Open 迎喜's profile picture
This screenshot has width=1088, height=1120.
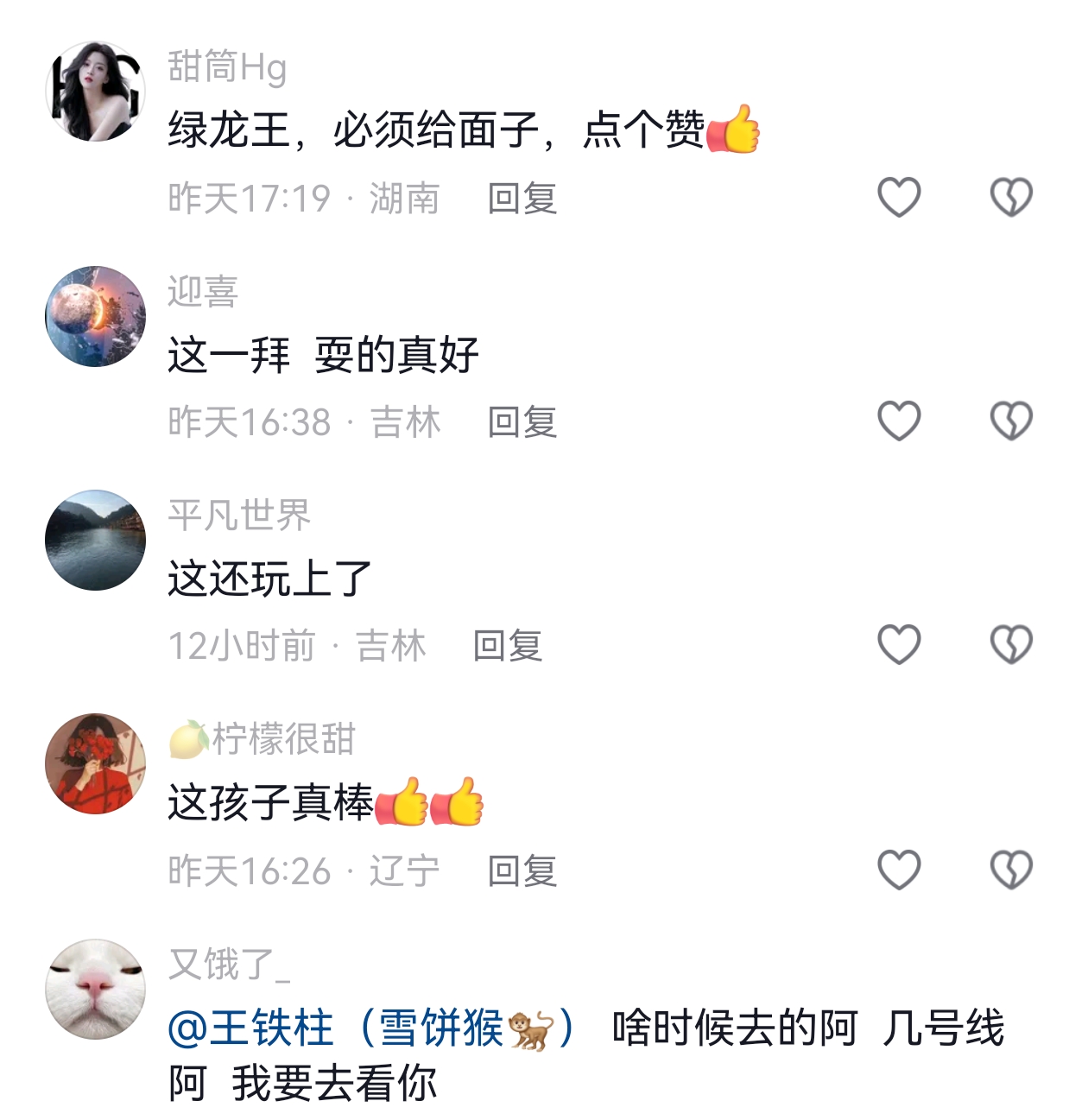(x=95, y=316)
